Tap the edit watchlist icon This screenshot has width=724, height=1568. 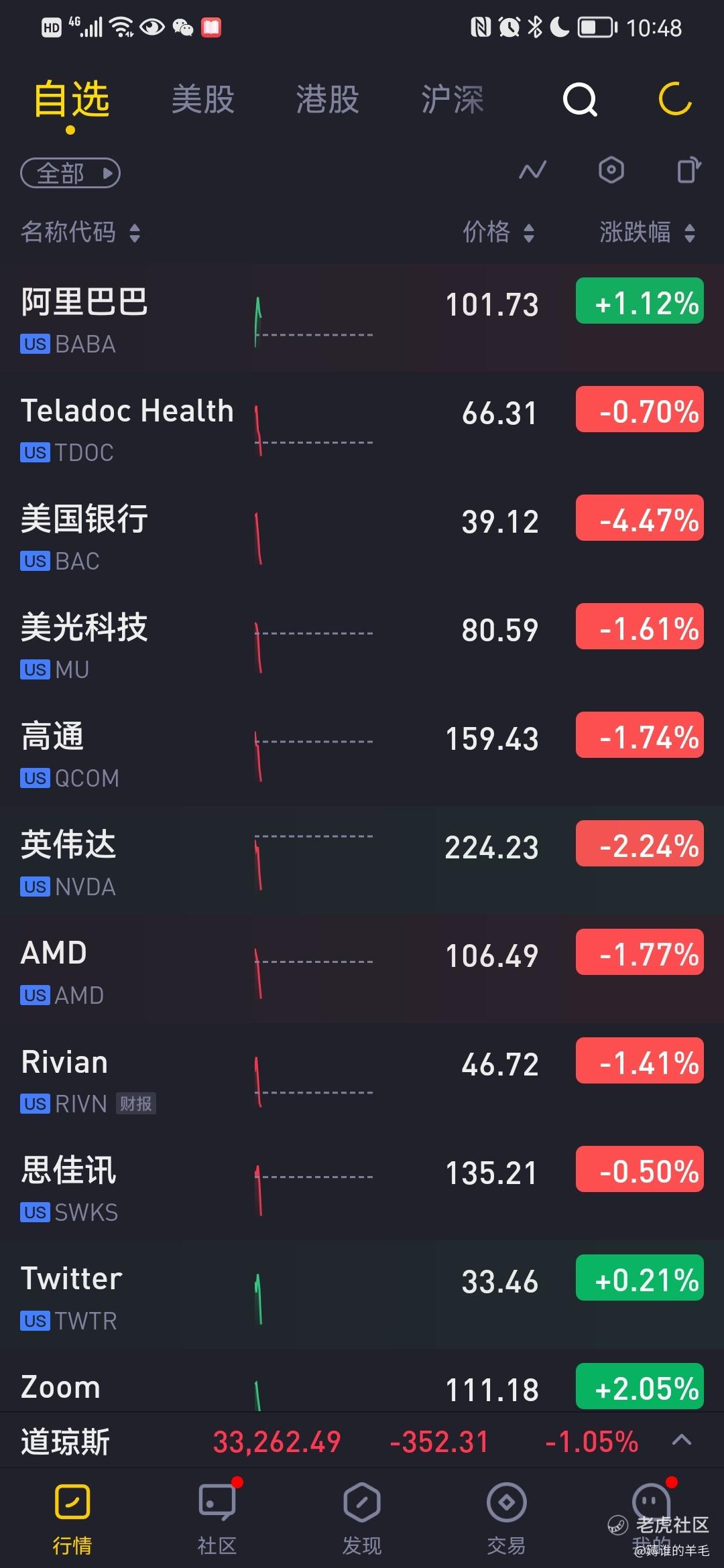pos(688,170)
